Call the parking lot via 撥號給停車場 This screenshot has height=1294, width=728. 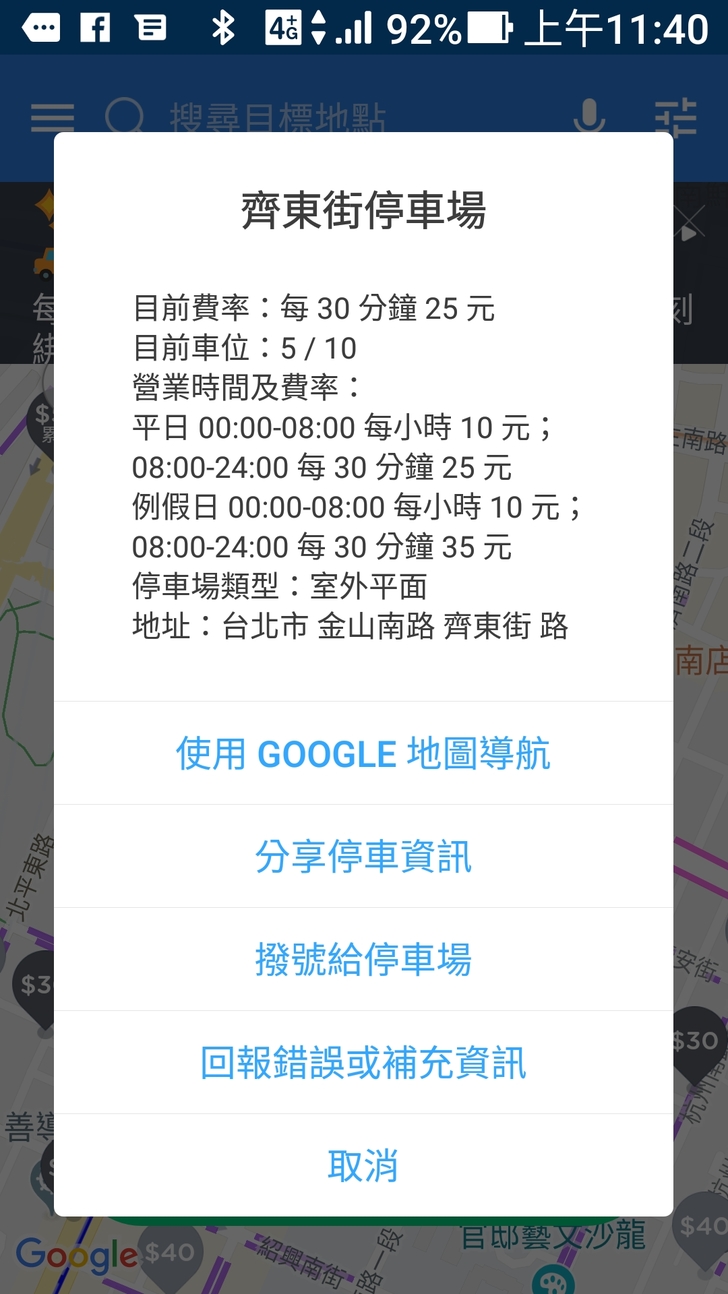point(363,960)
